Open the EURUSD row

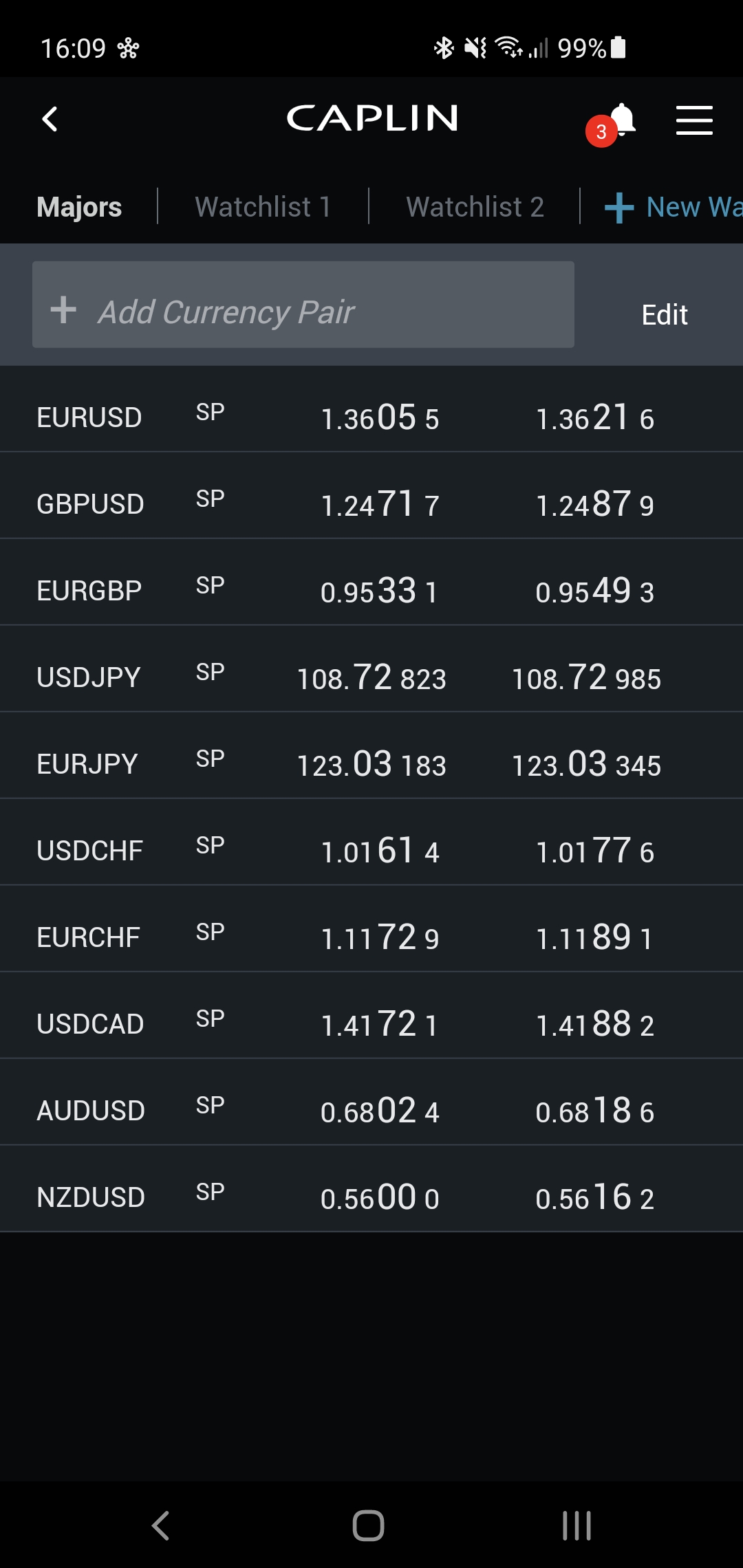click(89, 417)
